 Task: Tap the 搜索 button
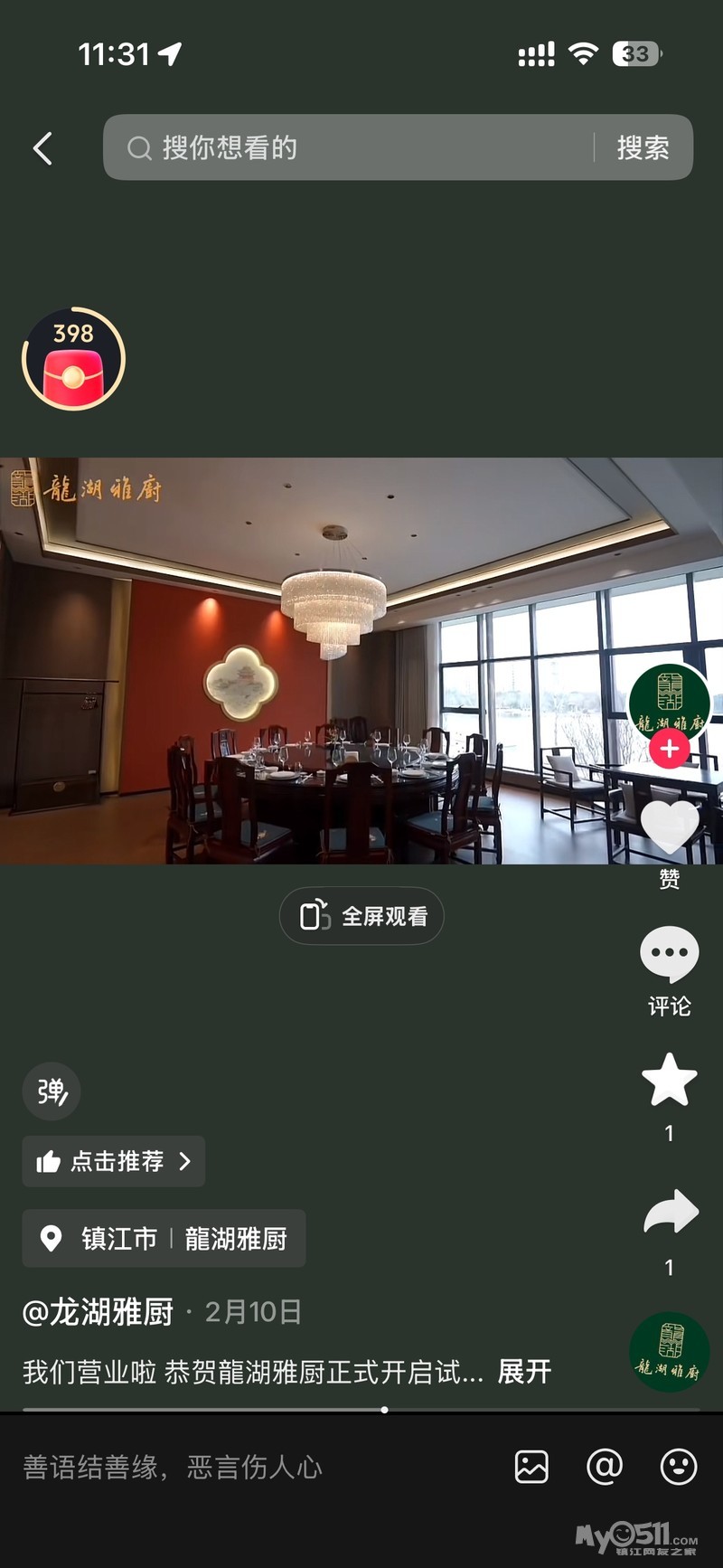click(x=643, y=147)
